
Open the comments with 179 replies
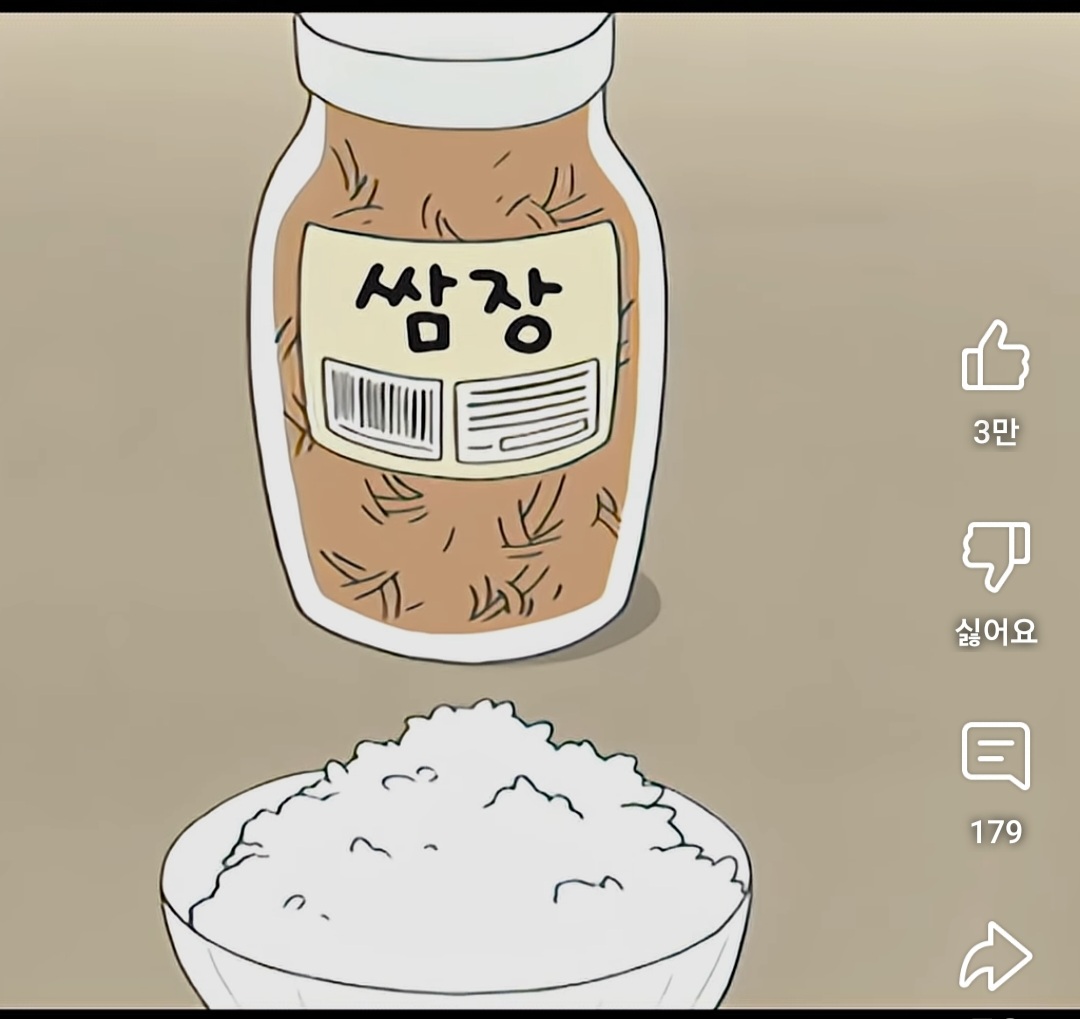click(x=995, y=755)
